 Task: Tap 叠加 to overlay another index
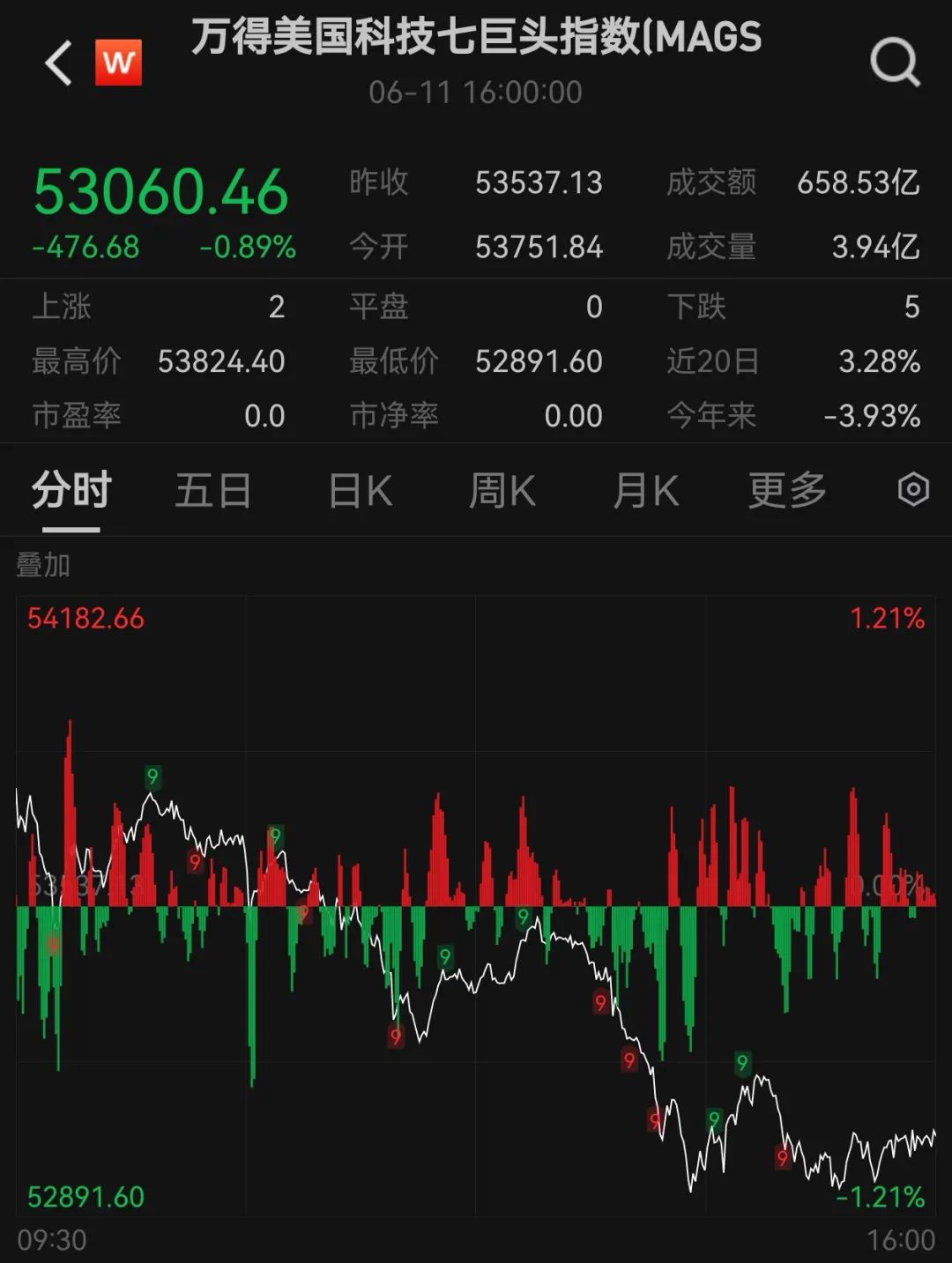click(x=42, y=565)
